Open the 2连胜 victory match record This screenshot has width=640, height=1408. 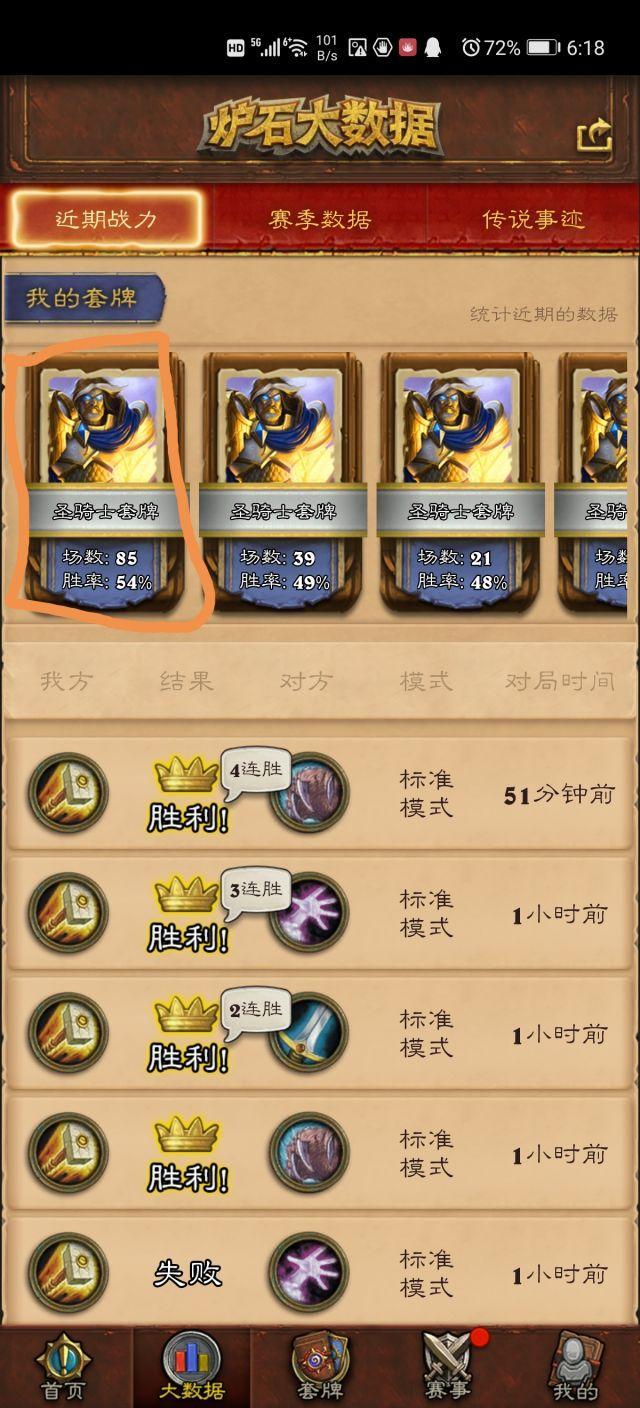(x=320, y=1033)
